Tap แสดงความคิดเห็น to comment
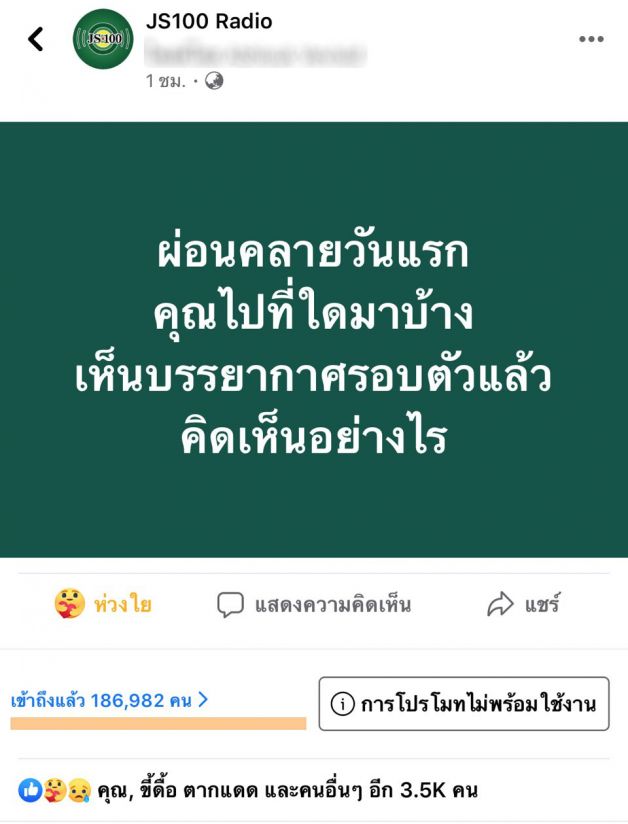The image size is (628, 824). pyautogui.click(x=314, y=604)
